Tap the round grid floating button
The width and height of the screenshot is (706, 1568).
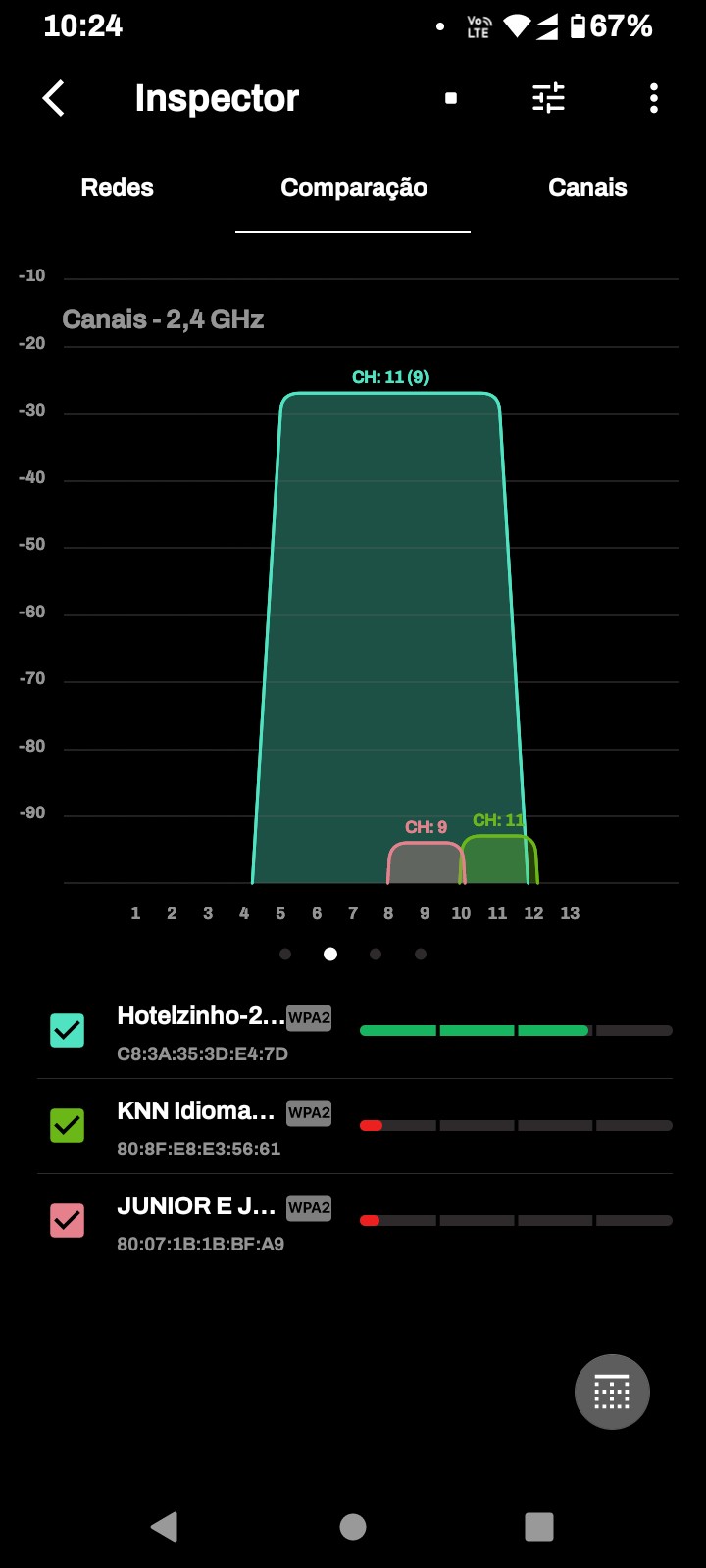(x=612, y=1392)
